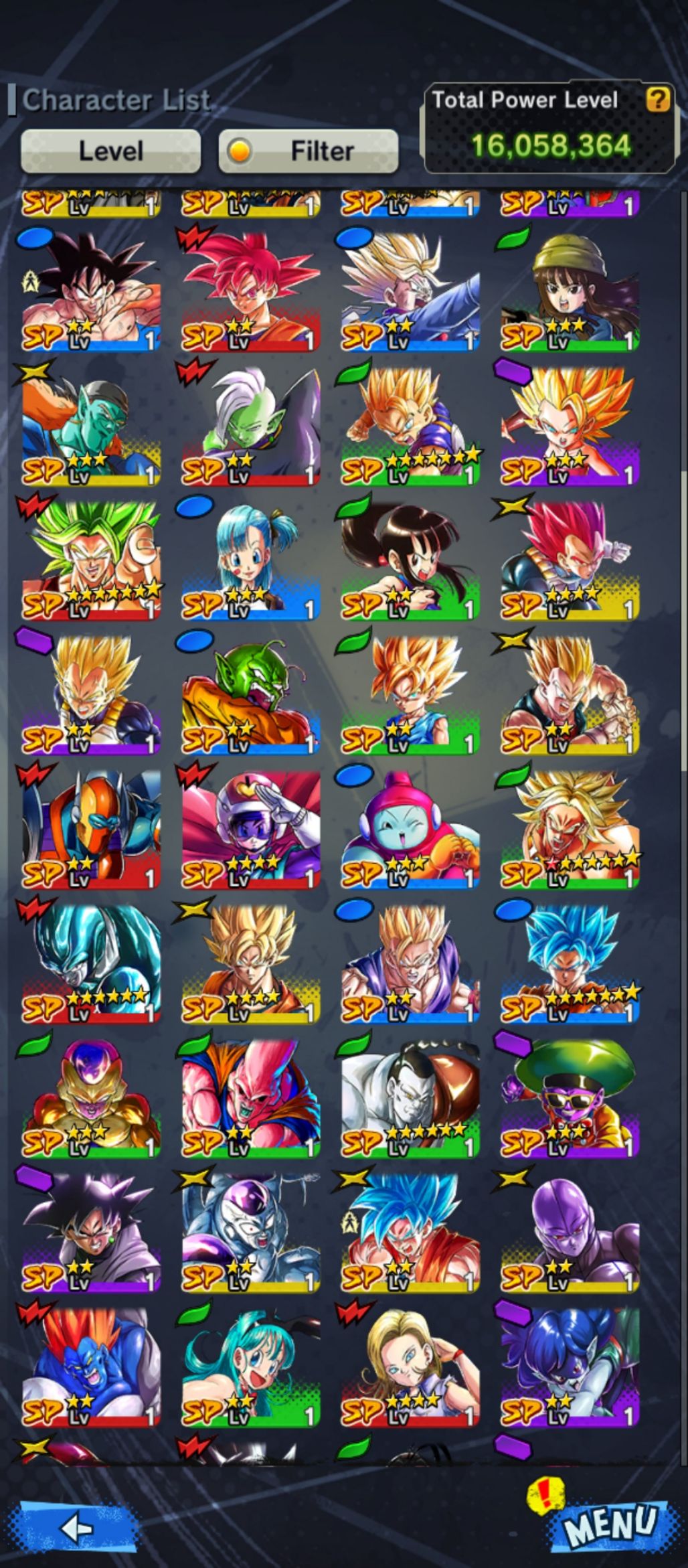Open the green-haired Broly character card
Image resolution: width=688 pixels, height=1568 pixels.
[x=91, y=559]
